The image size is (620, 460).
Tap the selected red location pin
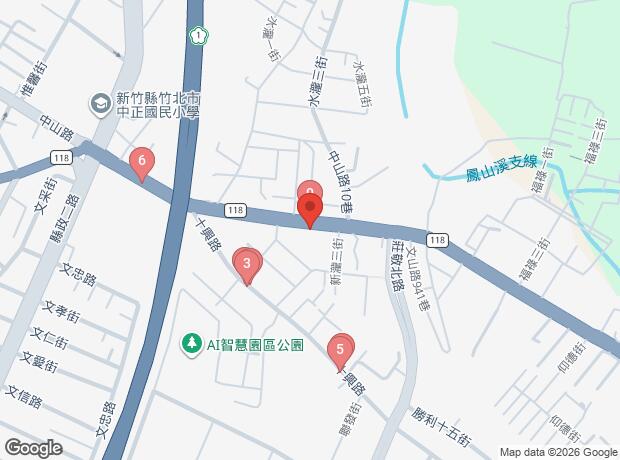[310, 210]
